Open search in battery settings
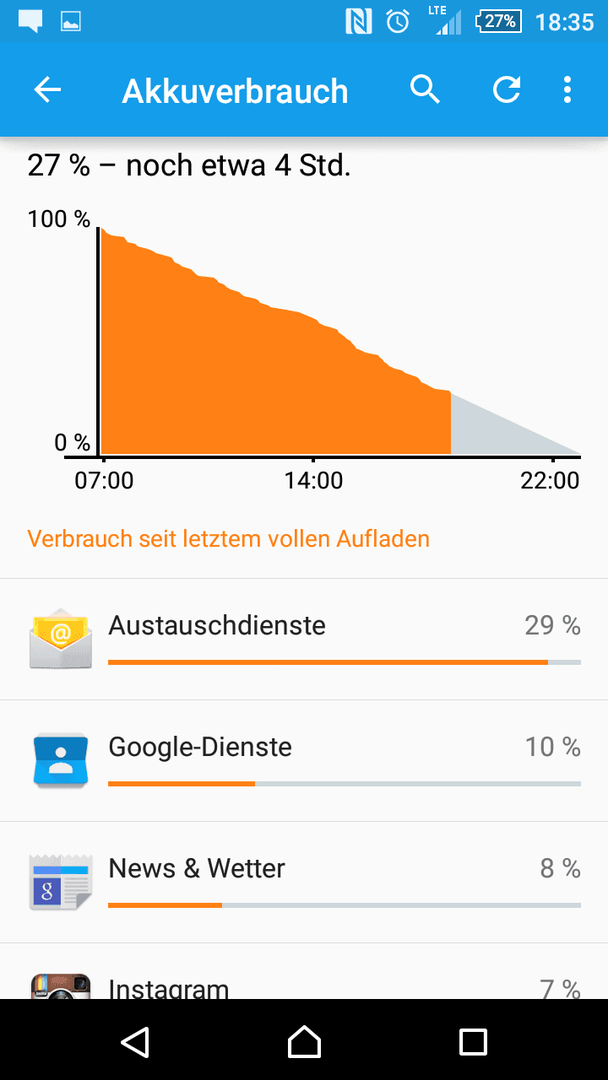This screenshot has width=608, height=1080. click(425, 90)
